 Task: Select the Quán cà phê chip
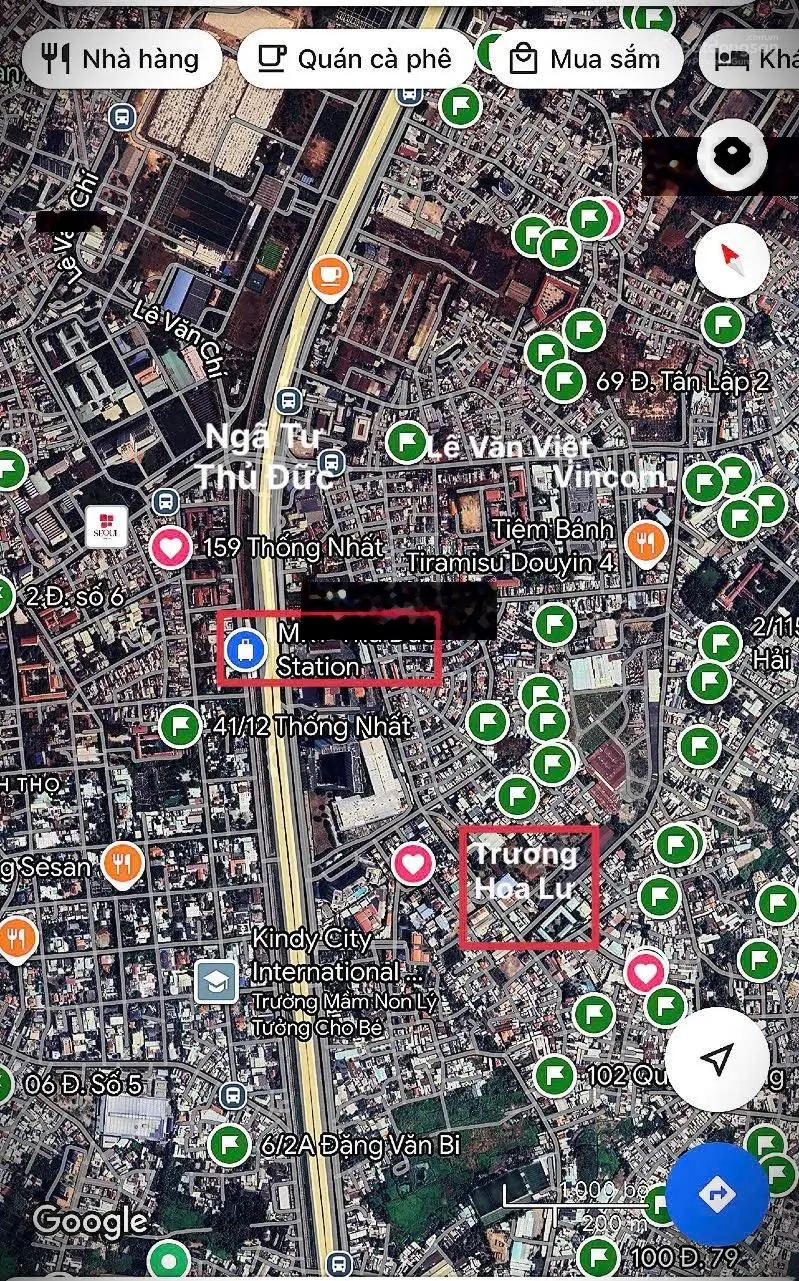354,59
